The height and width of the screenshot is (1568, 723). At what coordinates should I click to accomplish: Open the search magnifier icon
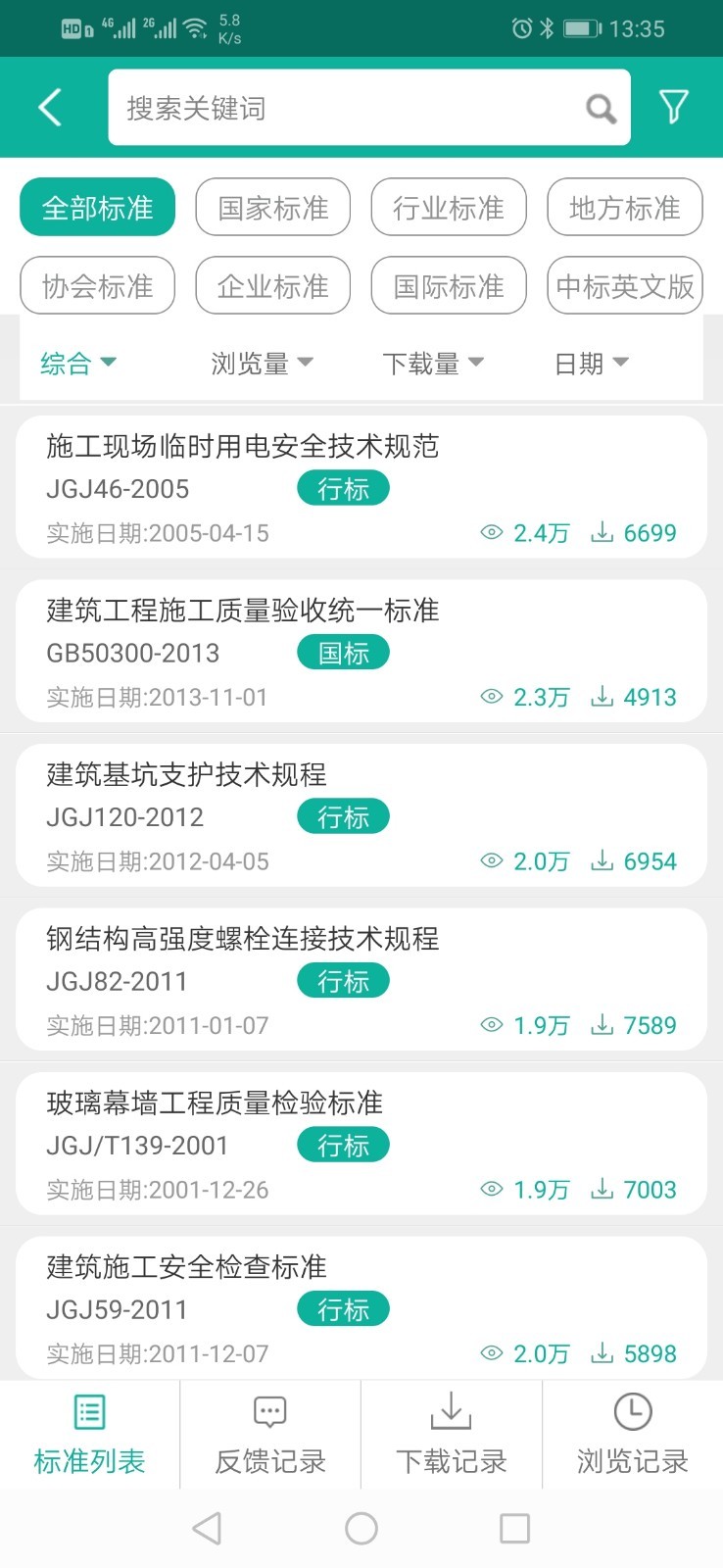coord(600,108)
